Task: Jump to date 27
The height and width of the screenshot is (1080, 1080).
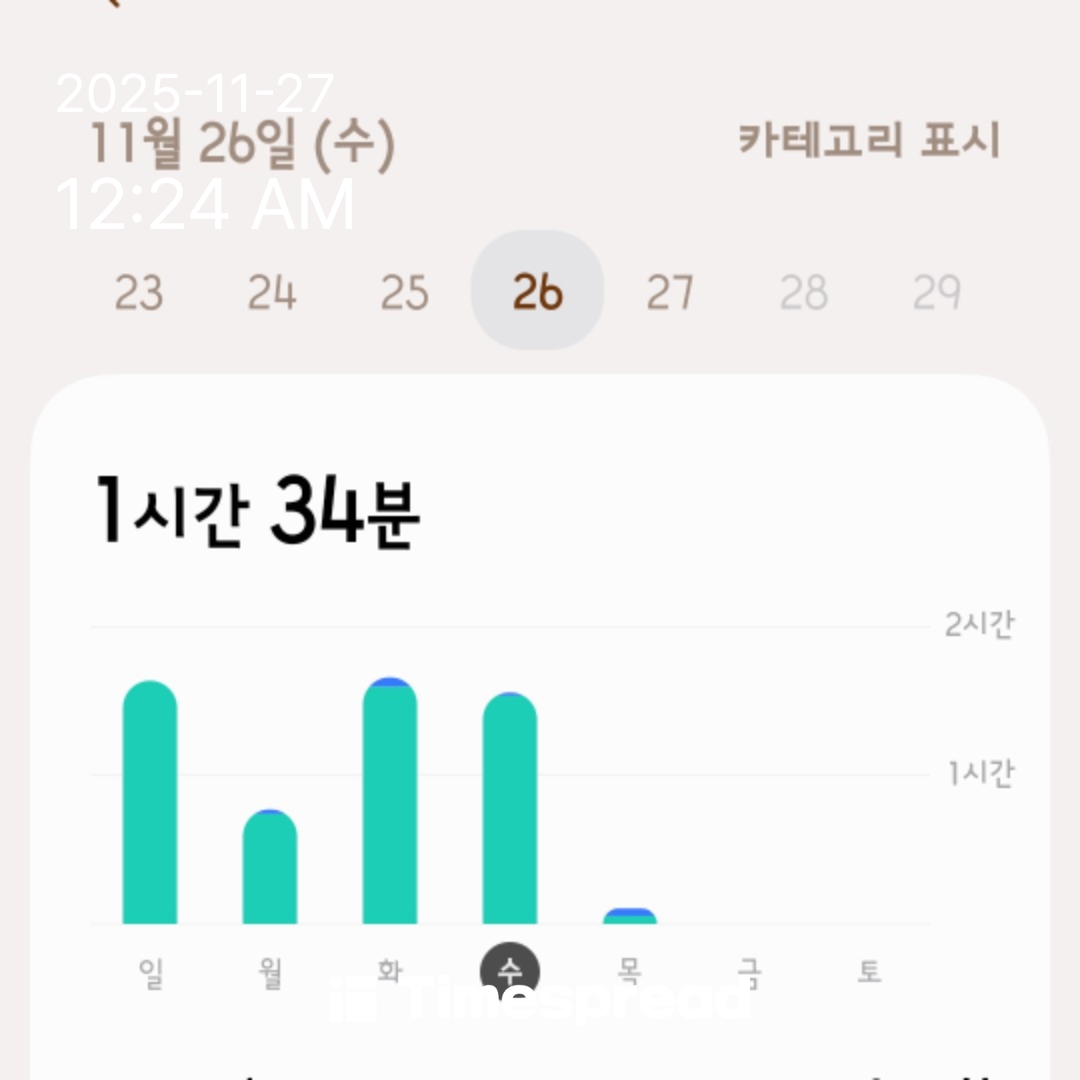Action: click(670, 292)
